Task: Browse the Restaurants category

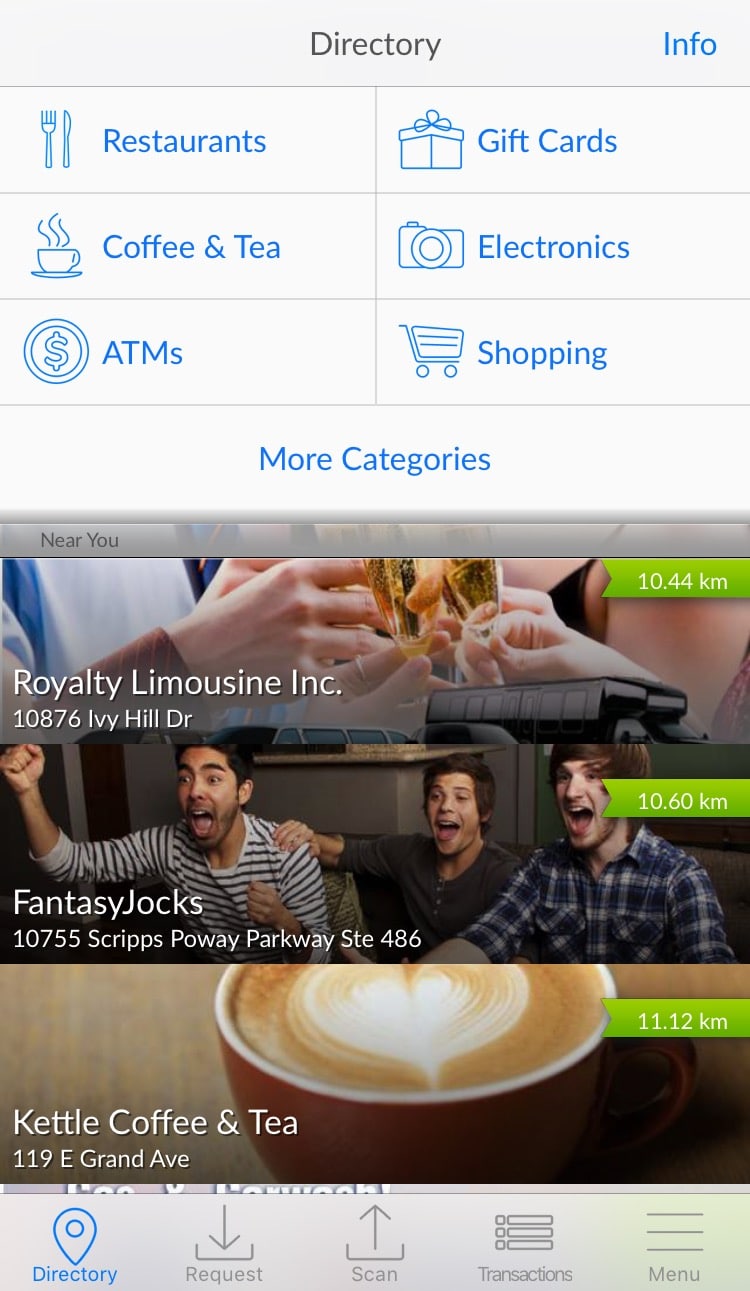Action: point(188,140)
